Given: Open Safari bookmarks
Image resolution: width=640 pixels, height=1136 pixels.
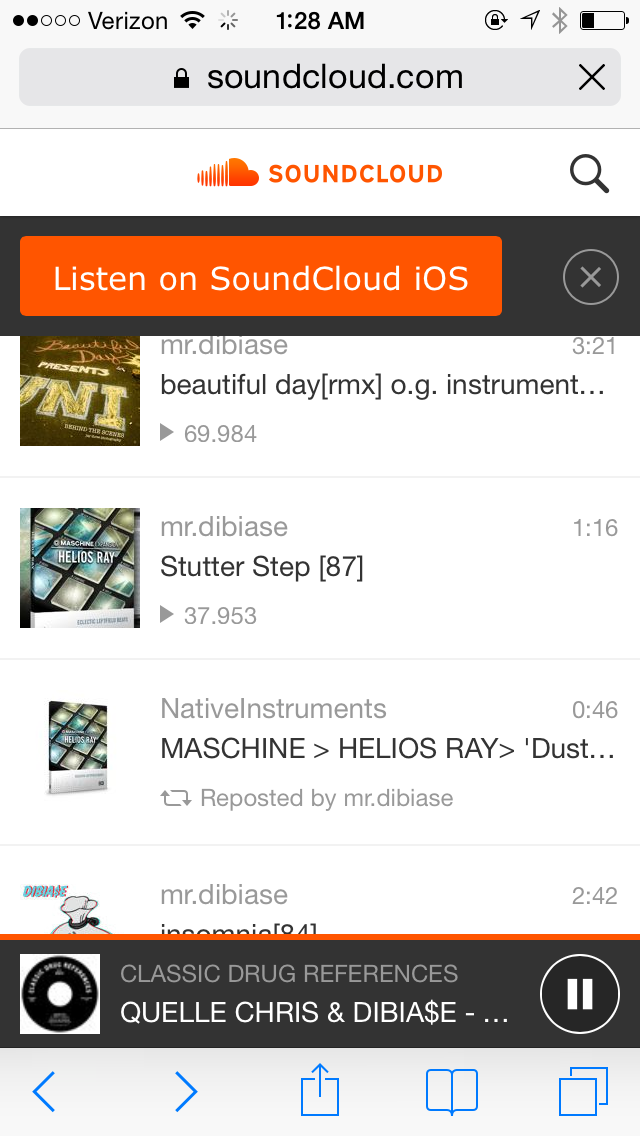Looking at the screenshot, I should 452,1090.
